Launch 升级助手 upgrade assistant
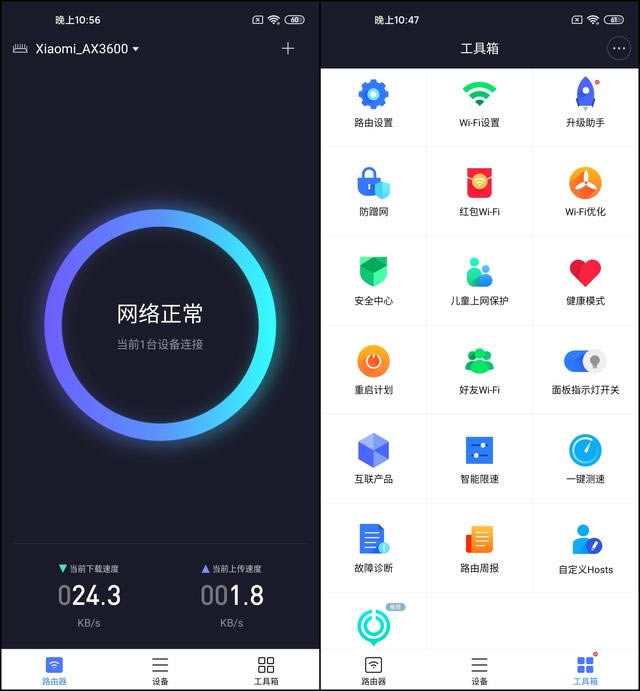640x691 pixels. point(585,104)
